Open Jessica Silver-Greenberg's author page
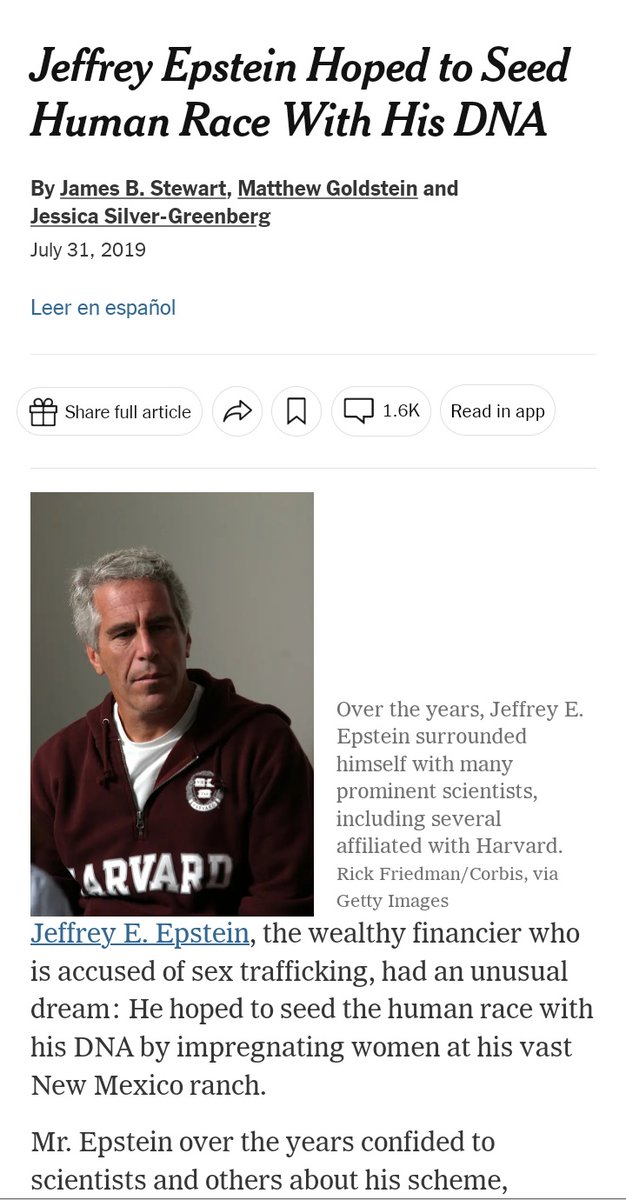The image size is (626, 1200). [150, 216]
